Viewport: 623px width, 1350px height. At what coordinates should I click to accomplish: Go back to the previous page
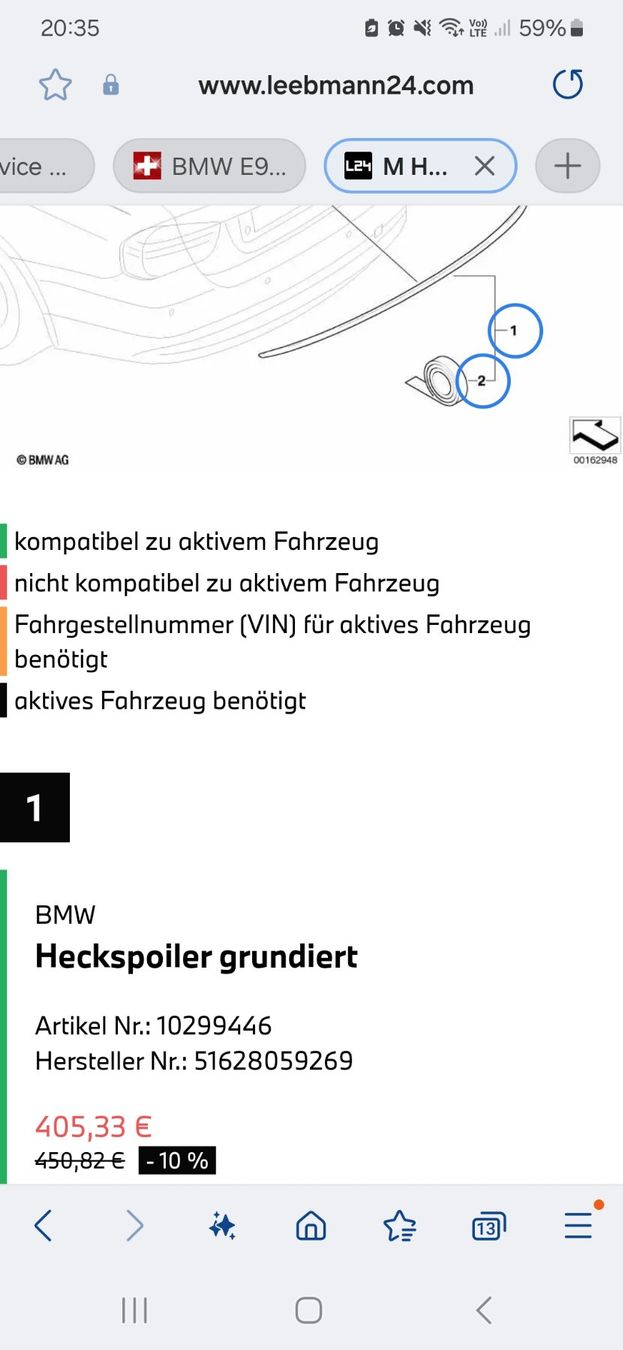tap(43, 1225)
